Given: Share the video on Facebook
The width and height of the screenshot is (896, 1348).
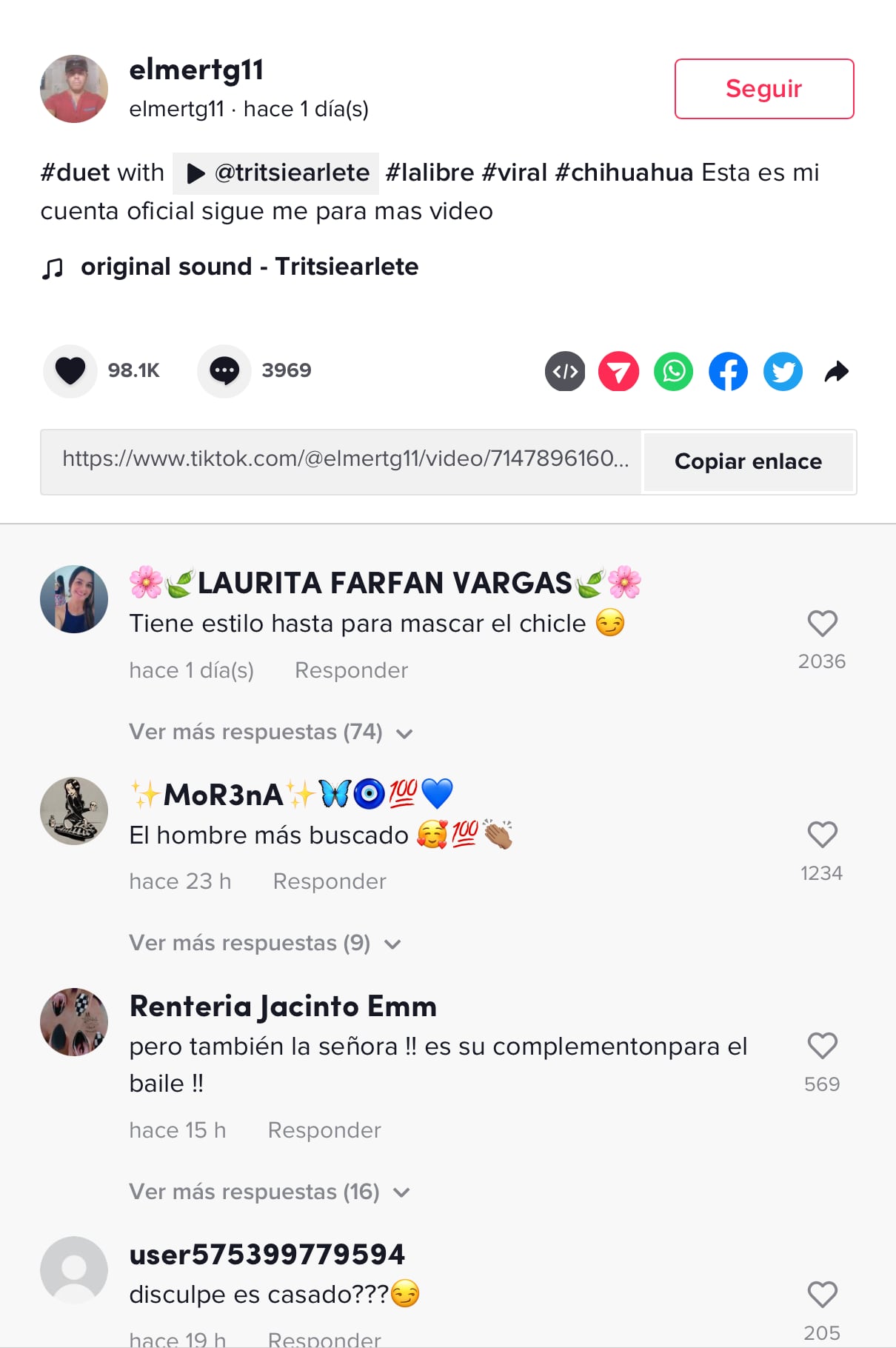Looking at the screenshot, I should coord(728,372).
